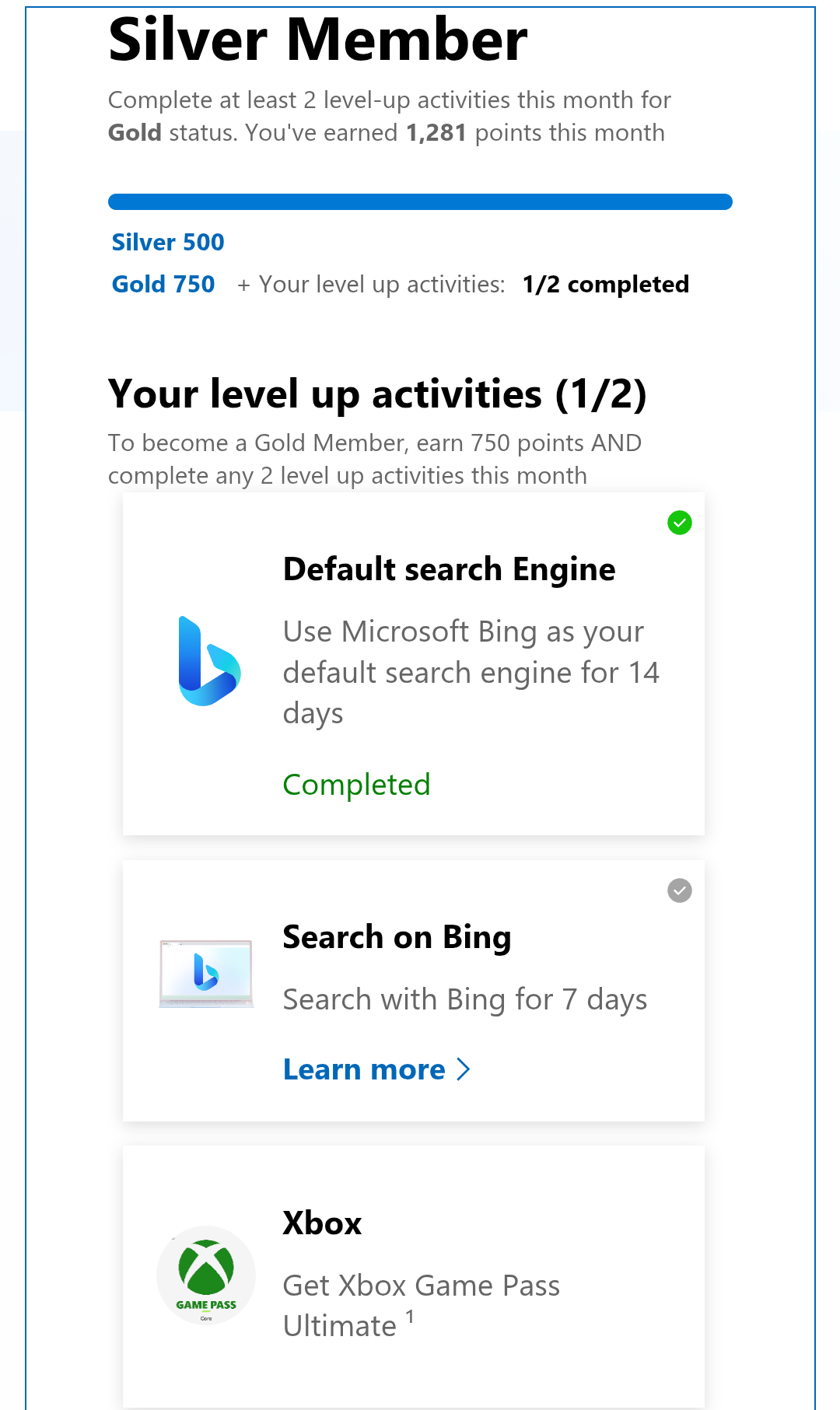Open the Default search Engine card
Image resolution: width=840 pixels, height=1410 pixels.
tap(413, 663)
